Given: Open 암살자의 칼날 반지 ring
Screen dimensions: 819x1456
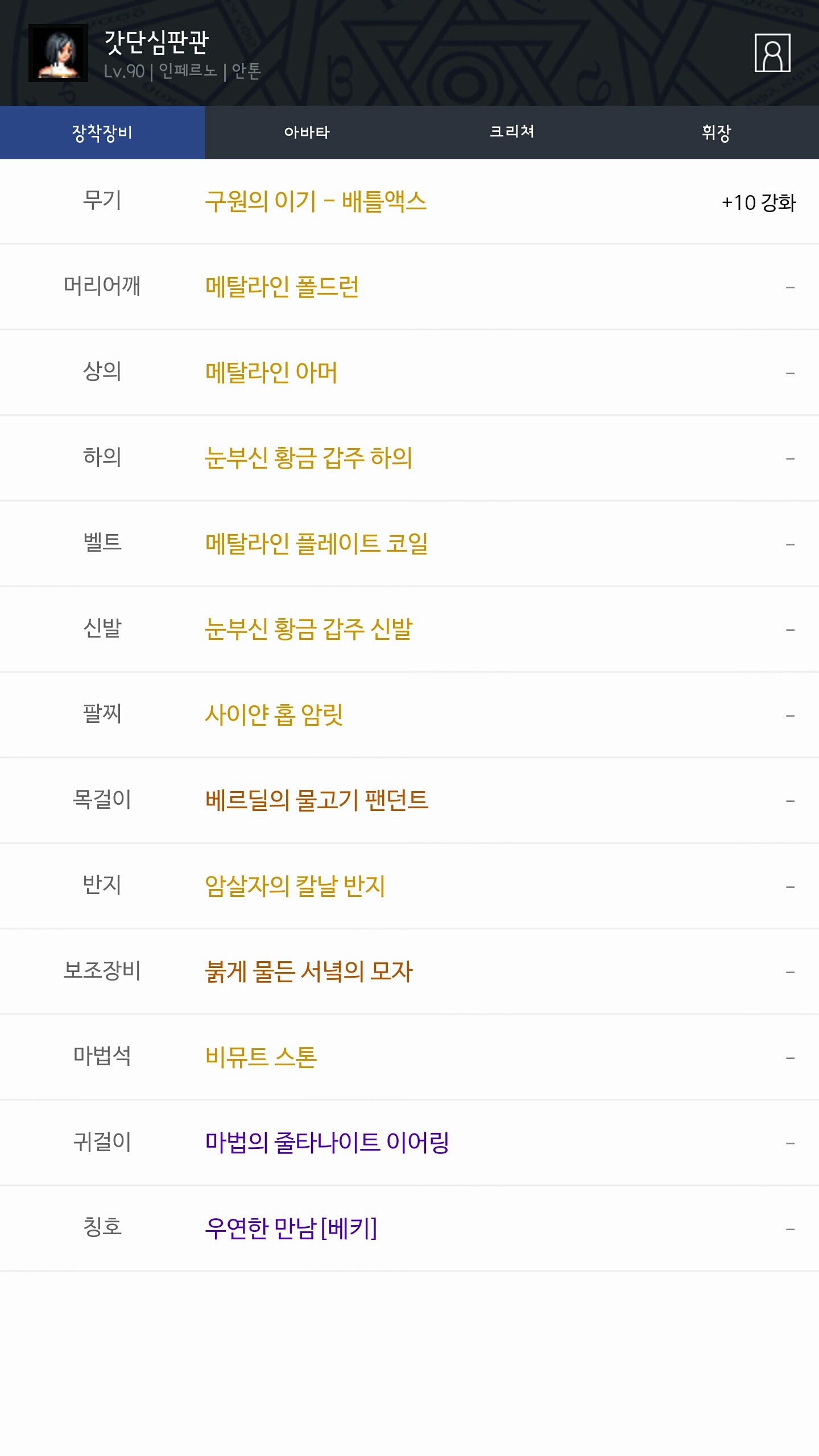Looking at the screenshot, I should tap(295, 886).
